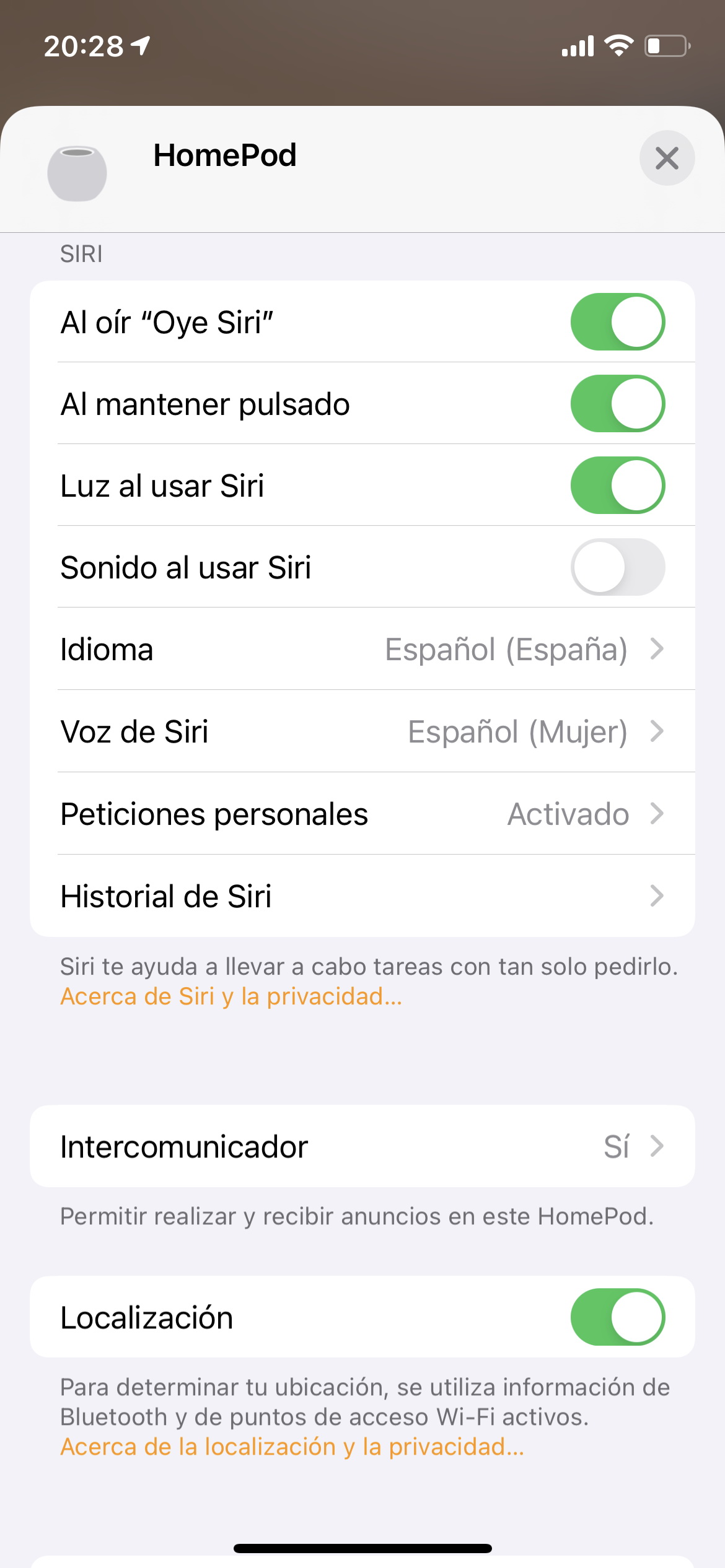Viewport: 725px width, 1568px height.
Task: Read Acerca de la localización y la privacidad
Action: tap(292, 1447)
